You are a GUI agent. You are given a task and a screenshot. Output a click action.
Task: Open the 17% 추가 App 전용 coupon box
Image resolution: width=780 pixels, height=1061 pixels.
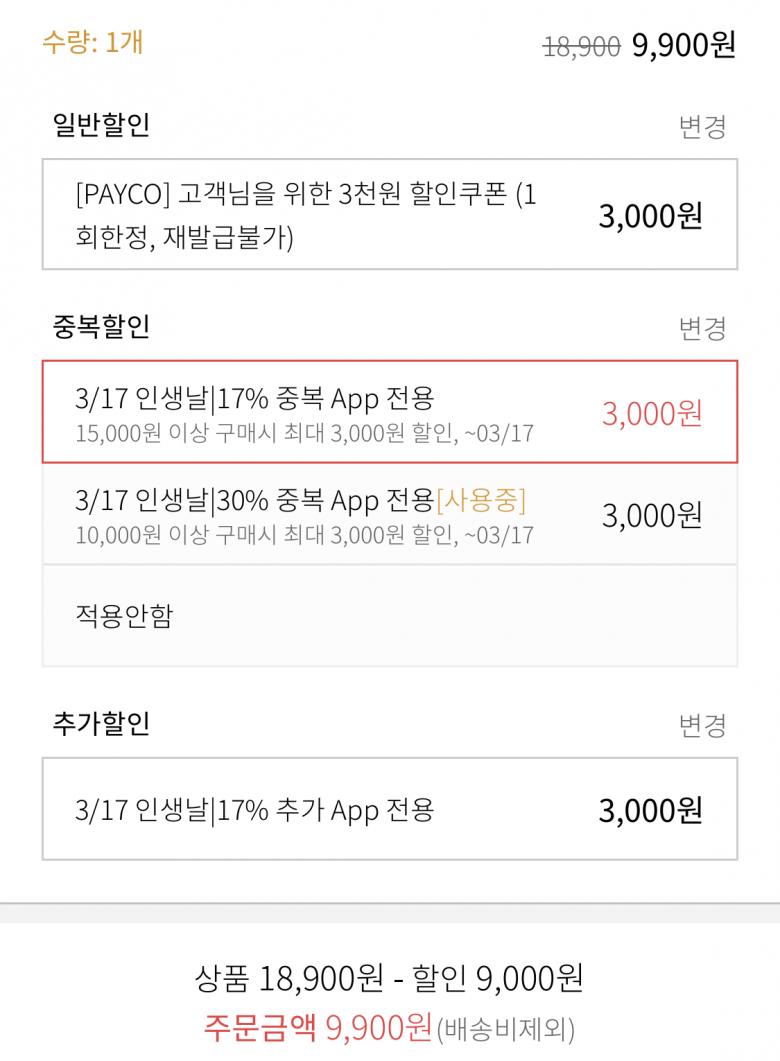[389, 809]
